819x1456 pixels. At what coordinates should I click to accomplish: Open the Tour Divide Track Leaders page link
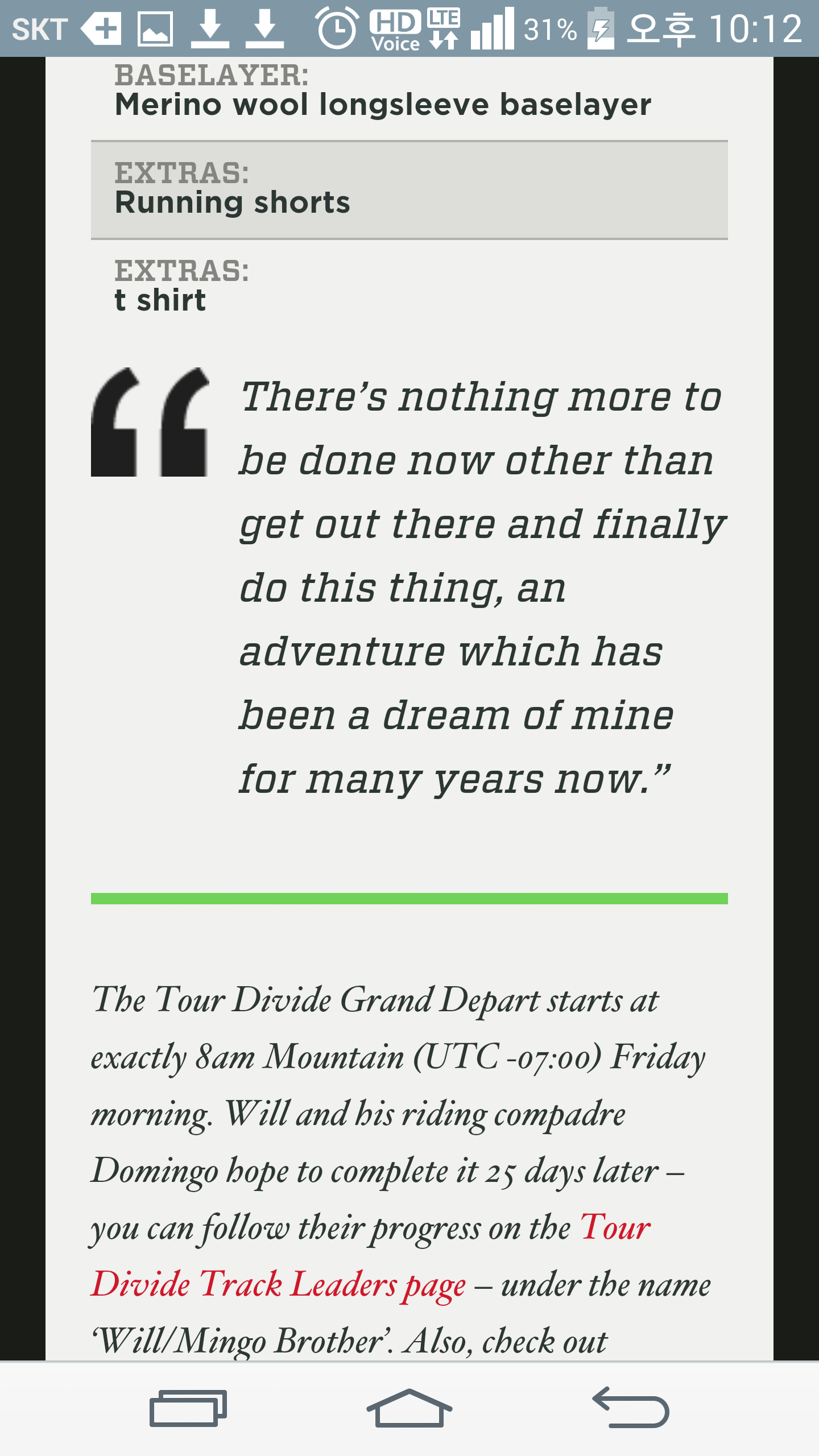(x=279, y=1284)
